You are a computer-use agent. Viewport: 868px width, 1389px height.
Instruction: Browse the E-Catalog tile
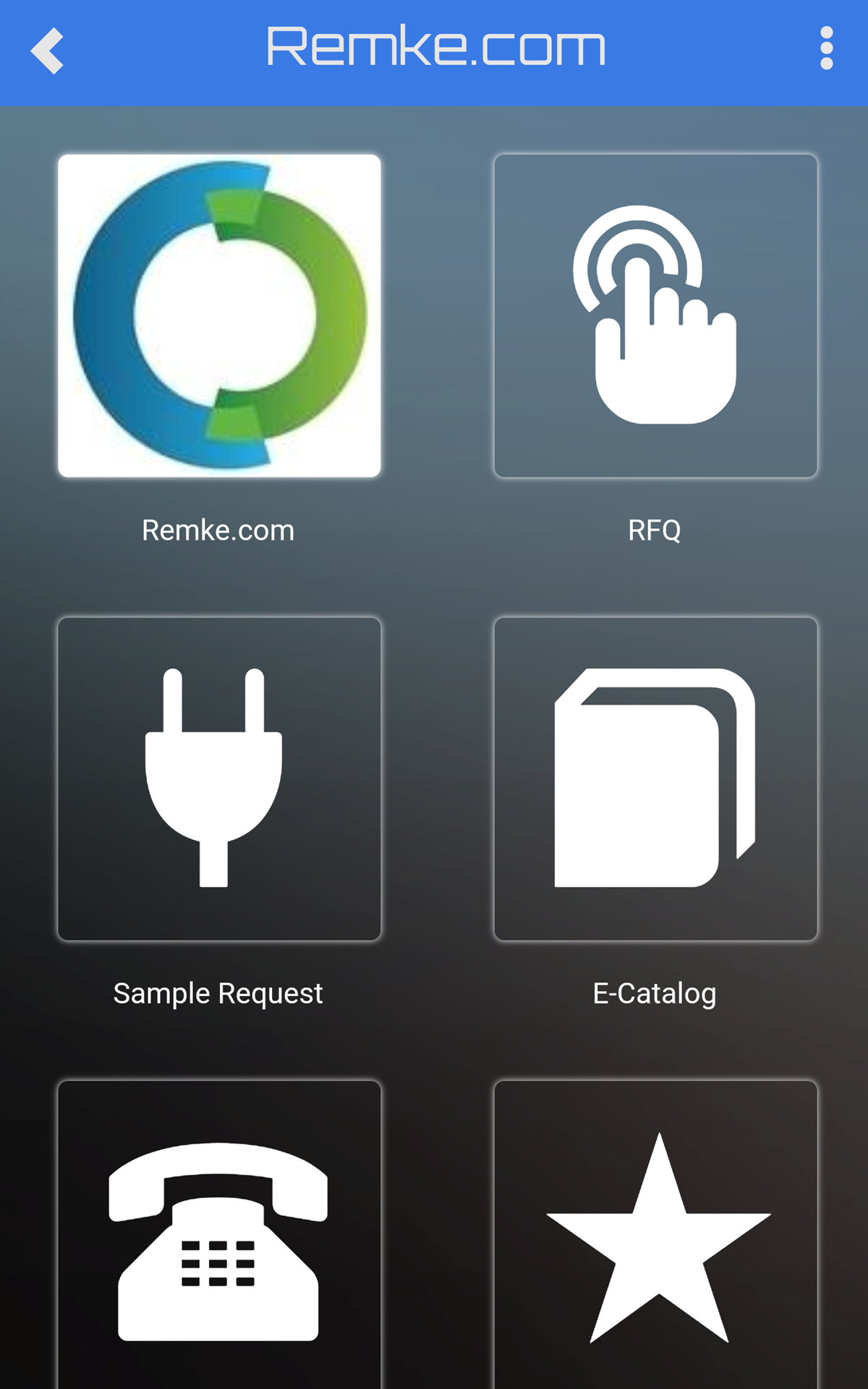[x=655, y=778]
